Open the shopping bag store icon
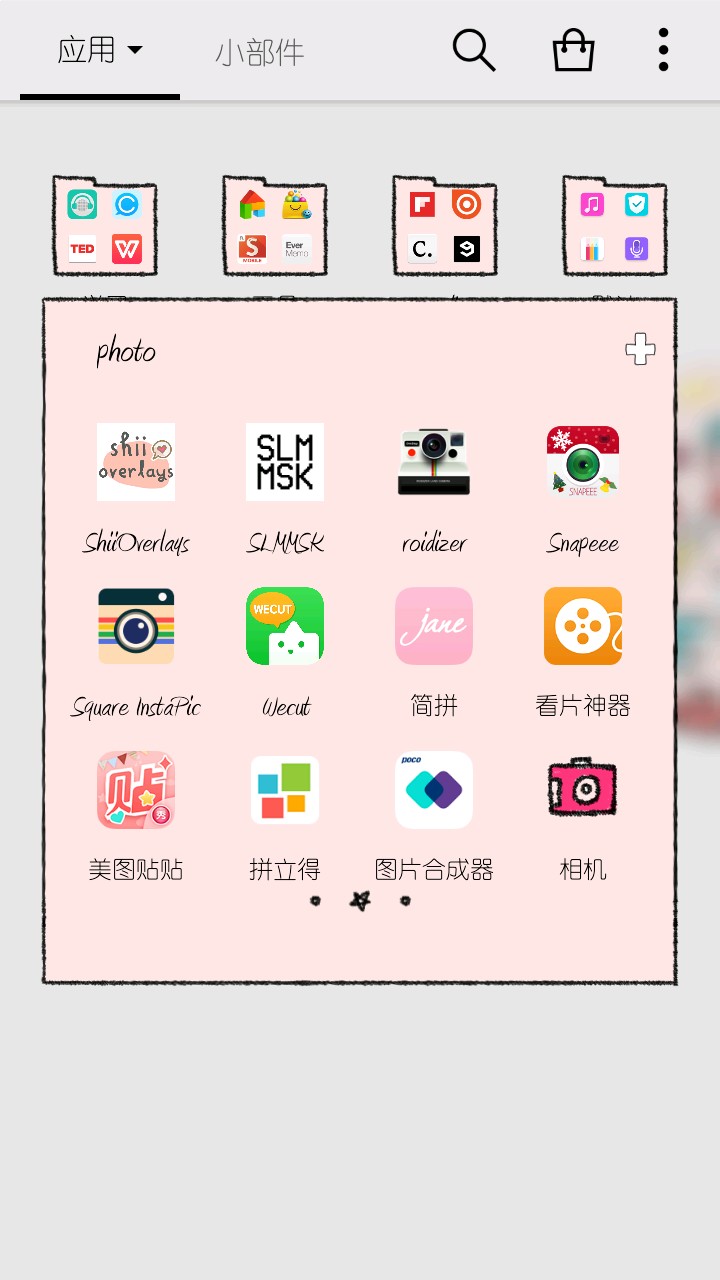Screen dimensions: 720x1280 574,49
